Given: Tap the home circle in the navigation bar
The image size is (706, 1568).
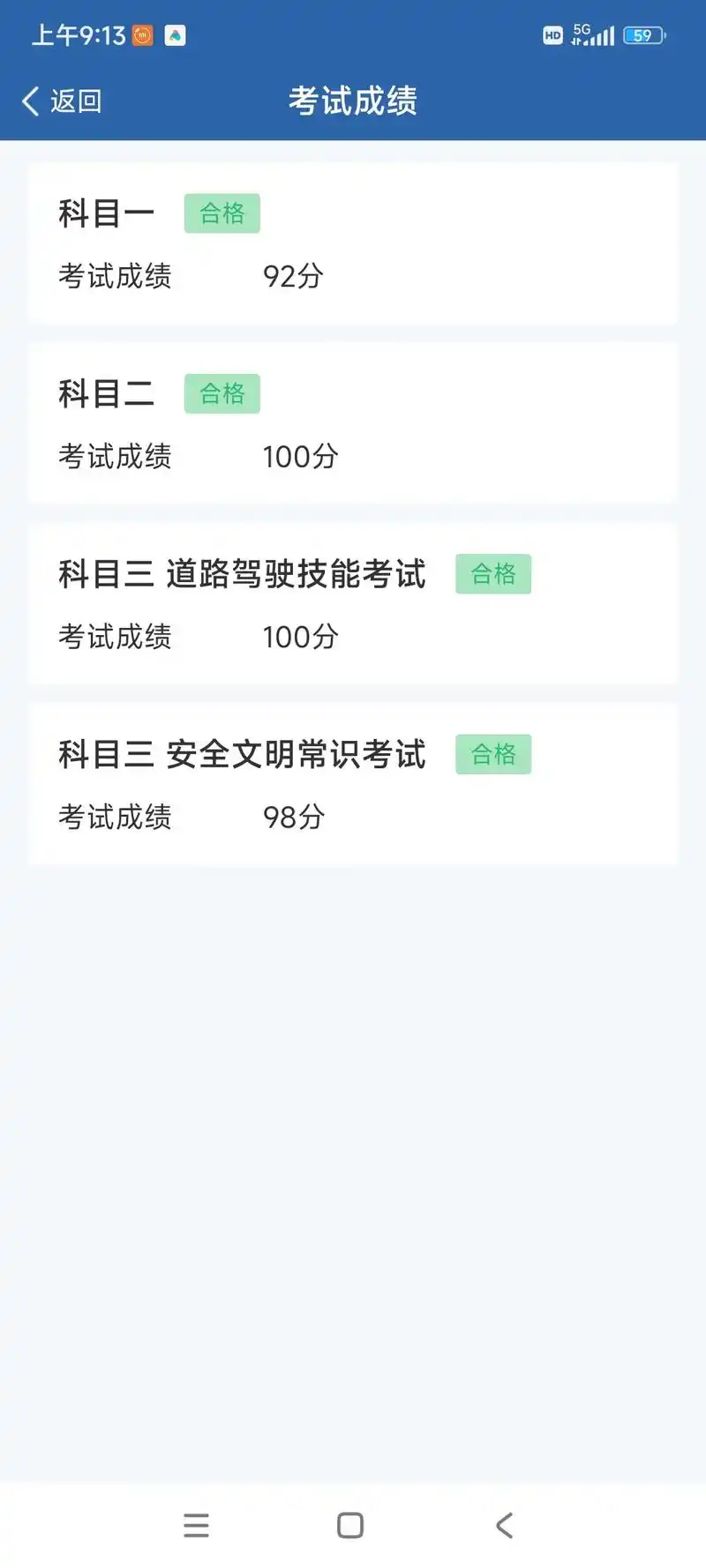Looking at the screenshot, I should point(350,1526).
